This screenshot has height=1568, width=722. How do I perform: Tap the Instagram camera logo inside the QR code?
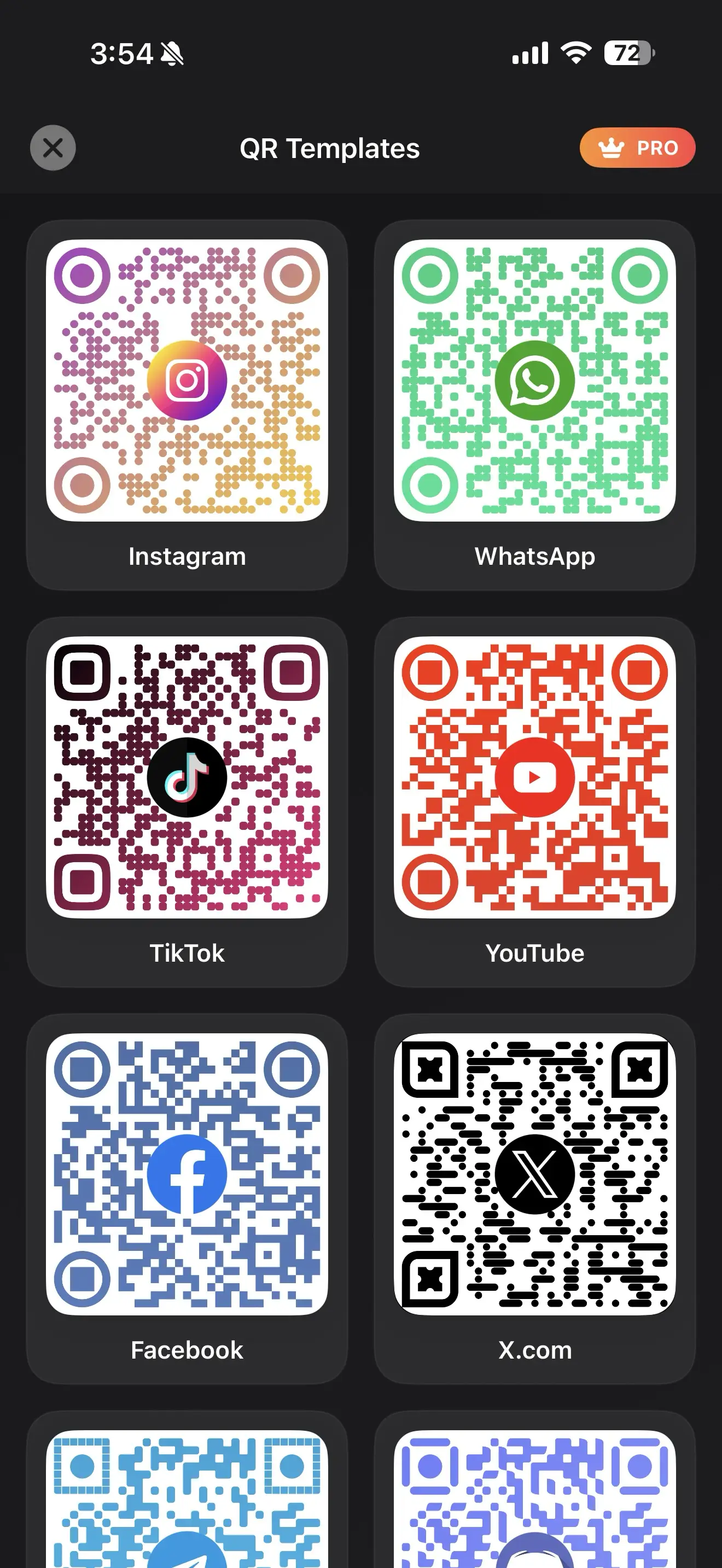[x=187, y=379]
